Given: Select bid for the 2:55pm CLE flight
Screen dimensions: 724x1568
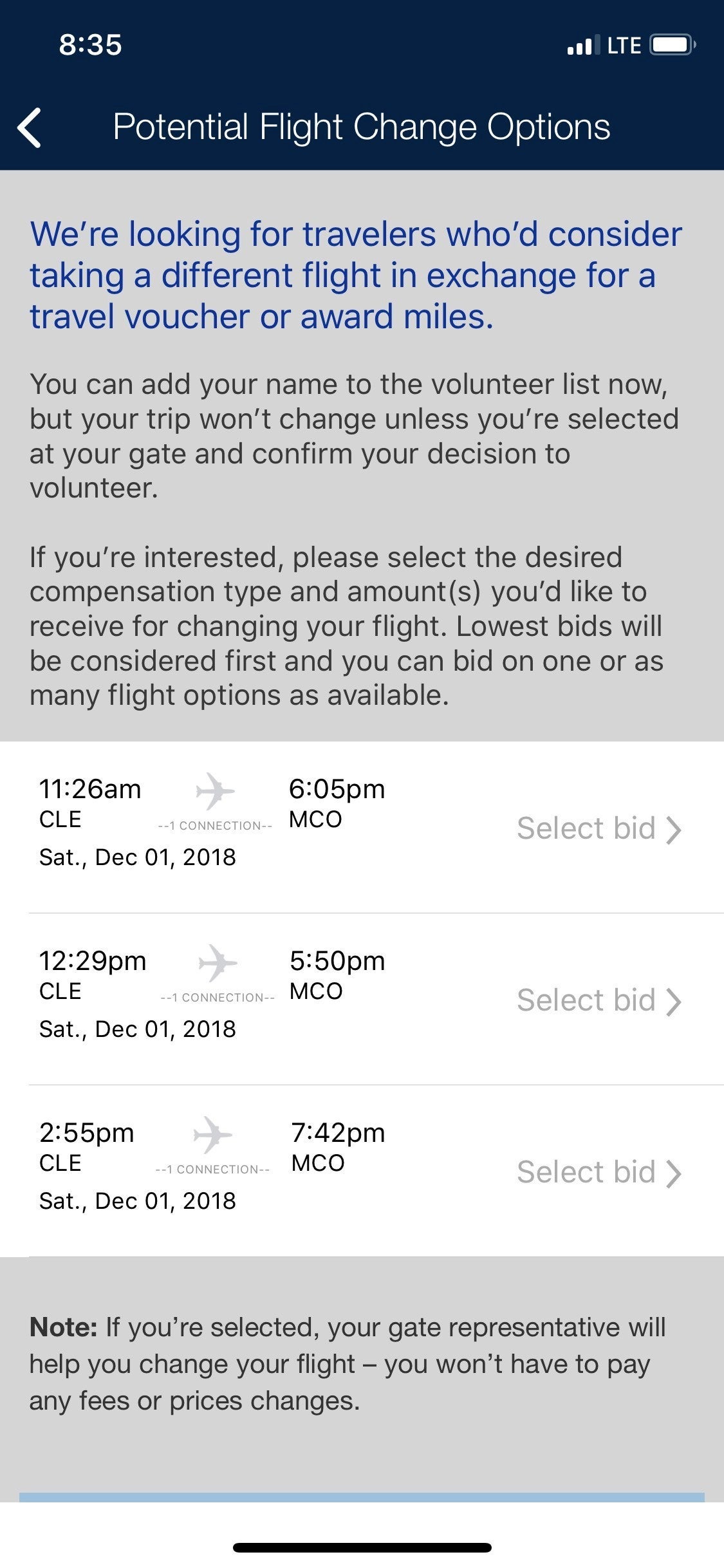Looking at the screenshot, I should click(598, 1172).
